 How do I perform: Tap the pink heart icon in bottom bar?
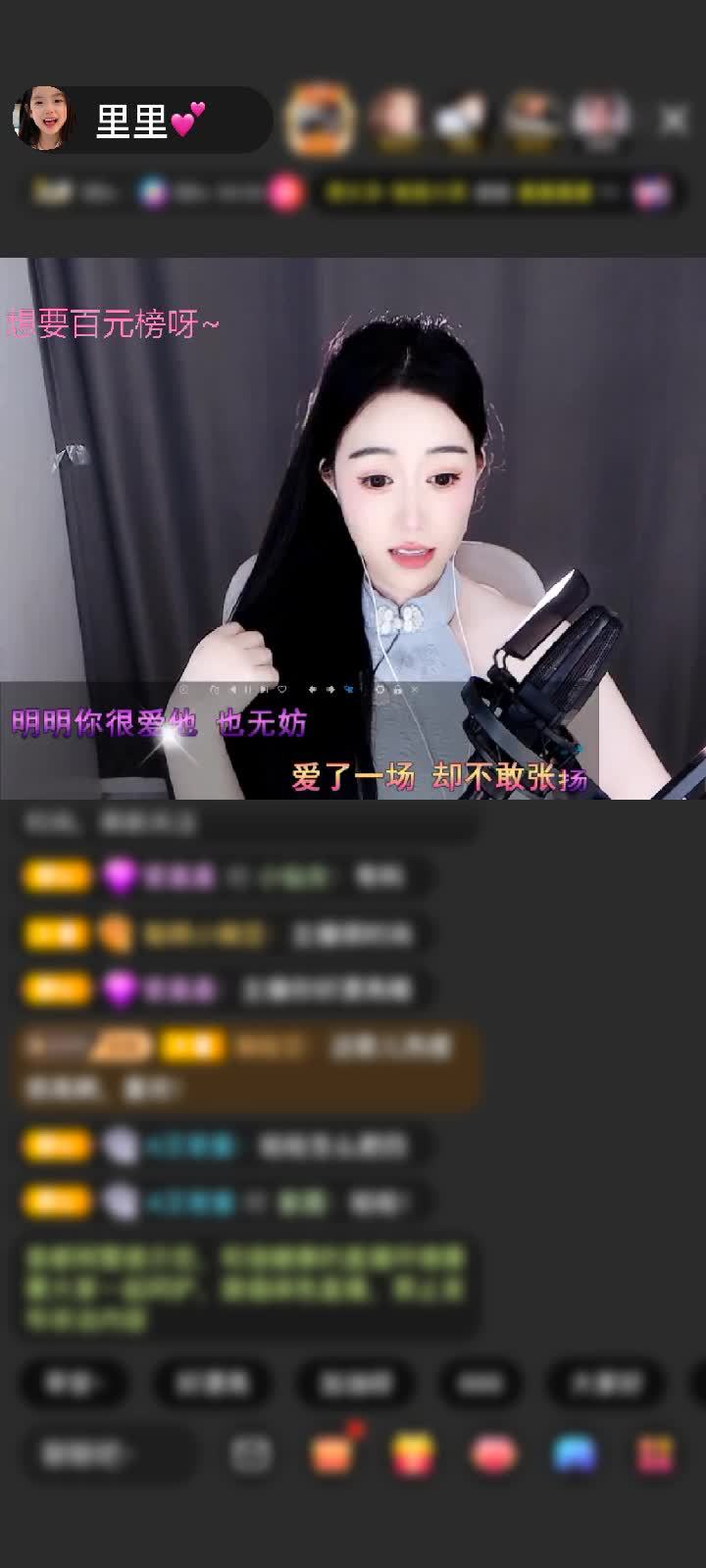tap(494, 1454)
